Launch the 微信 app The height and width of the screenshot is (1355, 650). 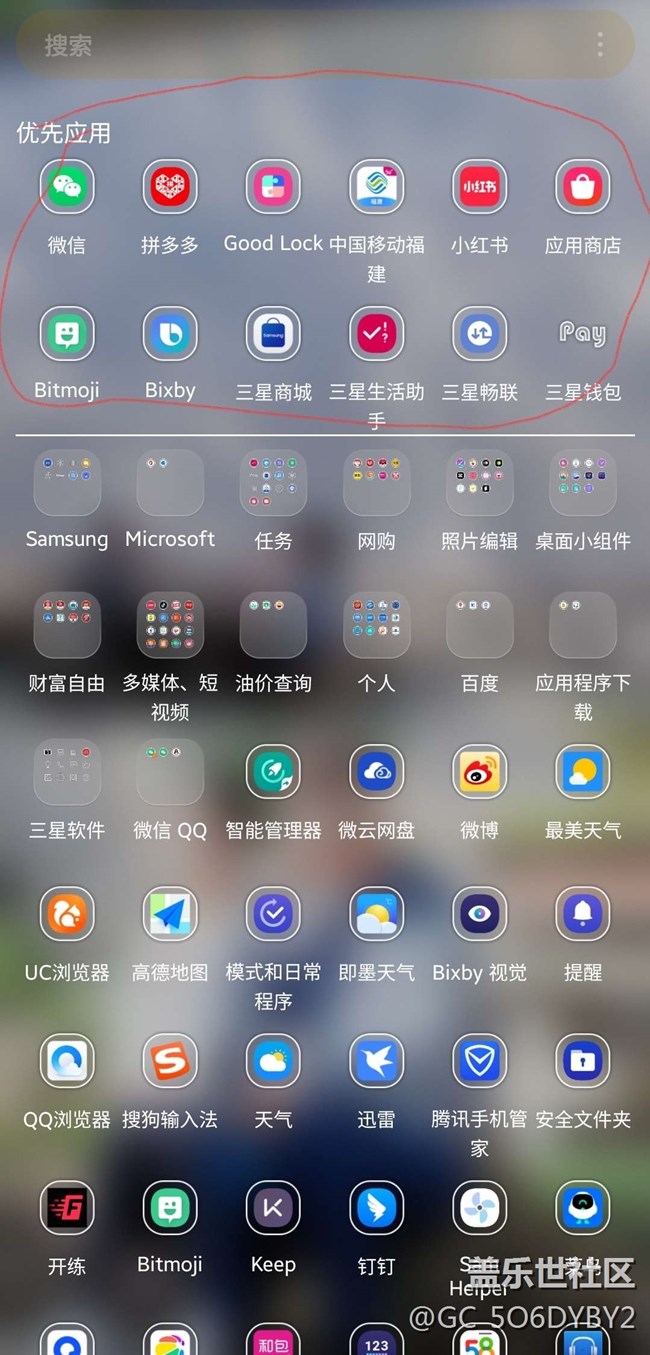click(67, 187)
